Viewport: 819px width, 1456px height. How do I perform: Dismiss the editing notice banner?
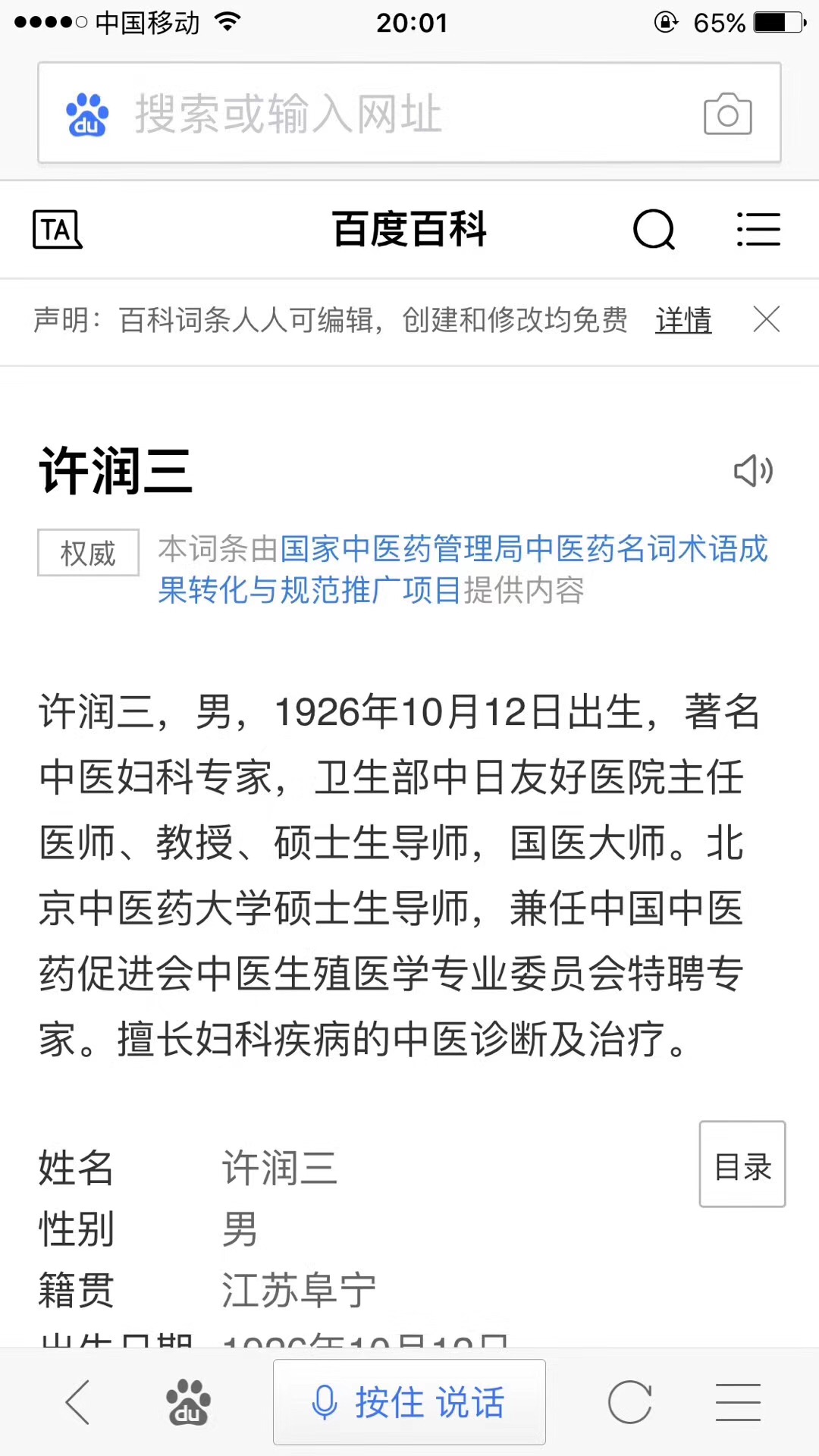point(767,319)
